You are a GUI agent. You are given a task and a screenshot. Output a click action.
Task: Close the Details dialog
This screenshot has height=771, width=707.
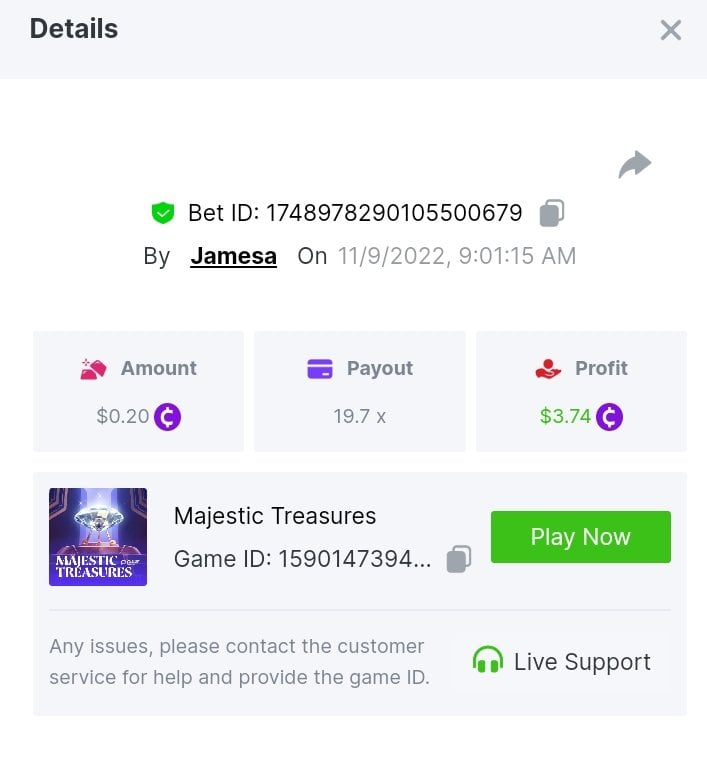click(670, 31)
